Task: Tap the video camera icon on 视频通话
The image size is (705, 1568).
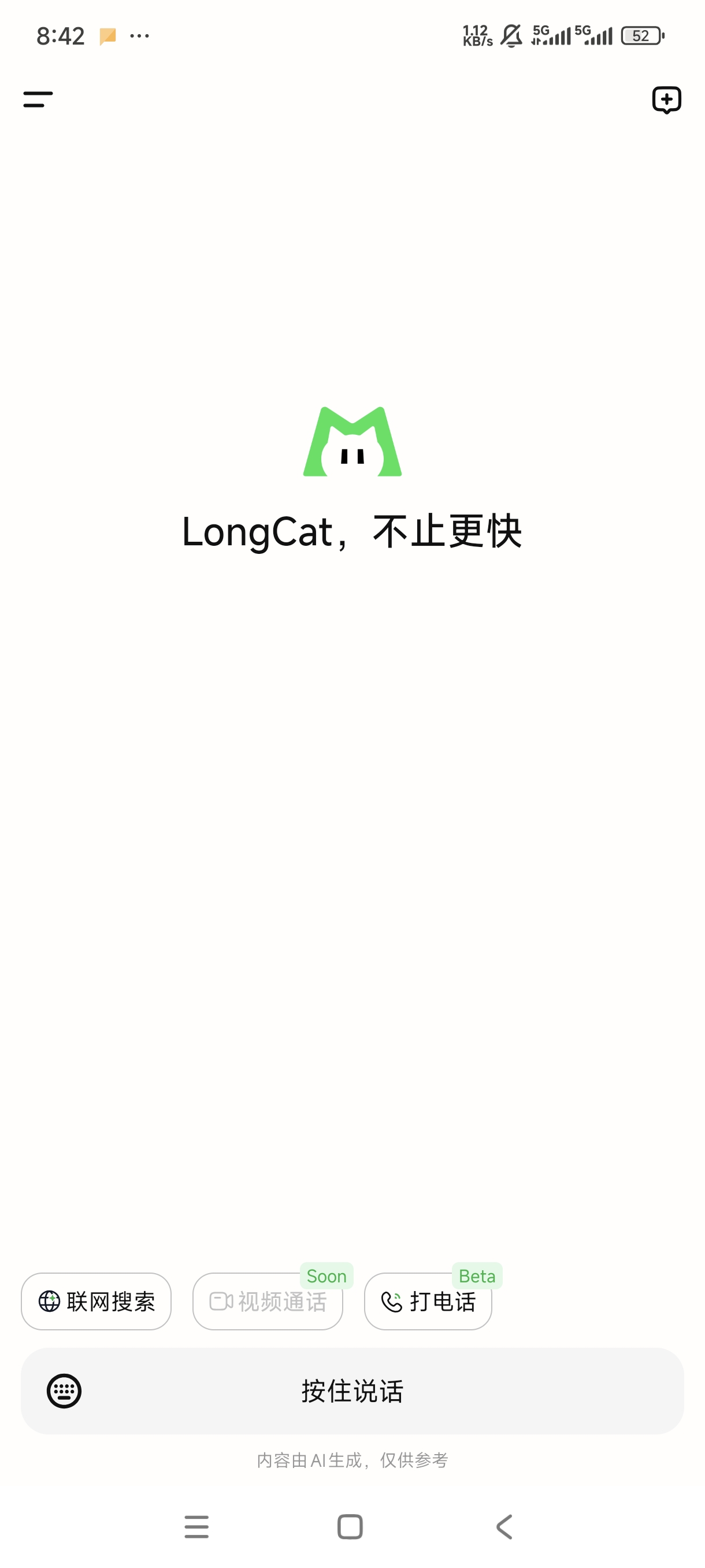Action: click(x=221, y=1301)
